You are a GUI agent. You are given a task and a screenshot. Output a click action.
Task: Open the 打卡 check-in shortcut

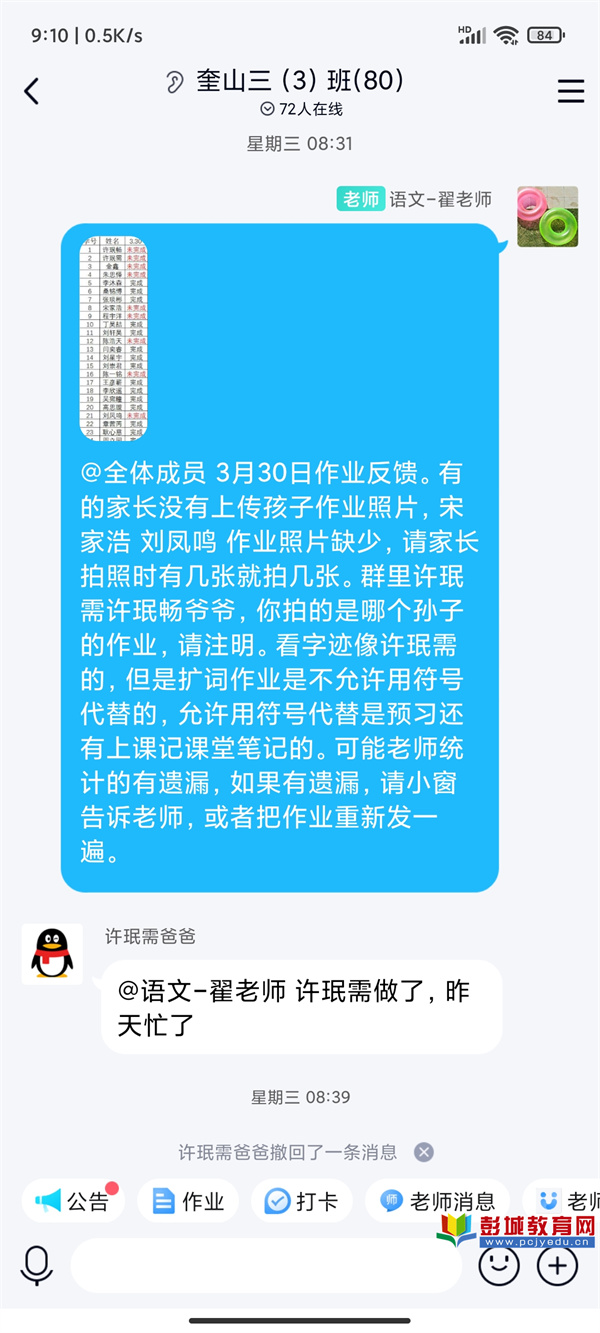(x=301, y=1201)
